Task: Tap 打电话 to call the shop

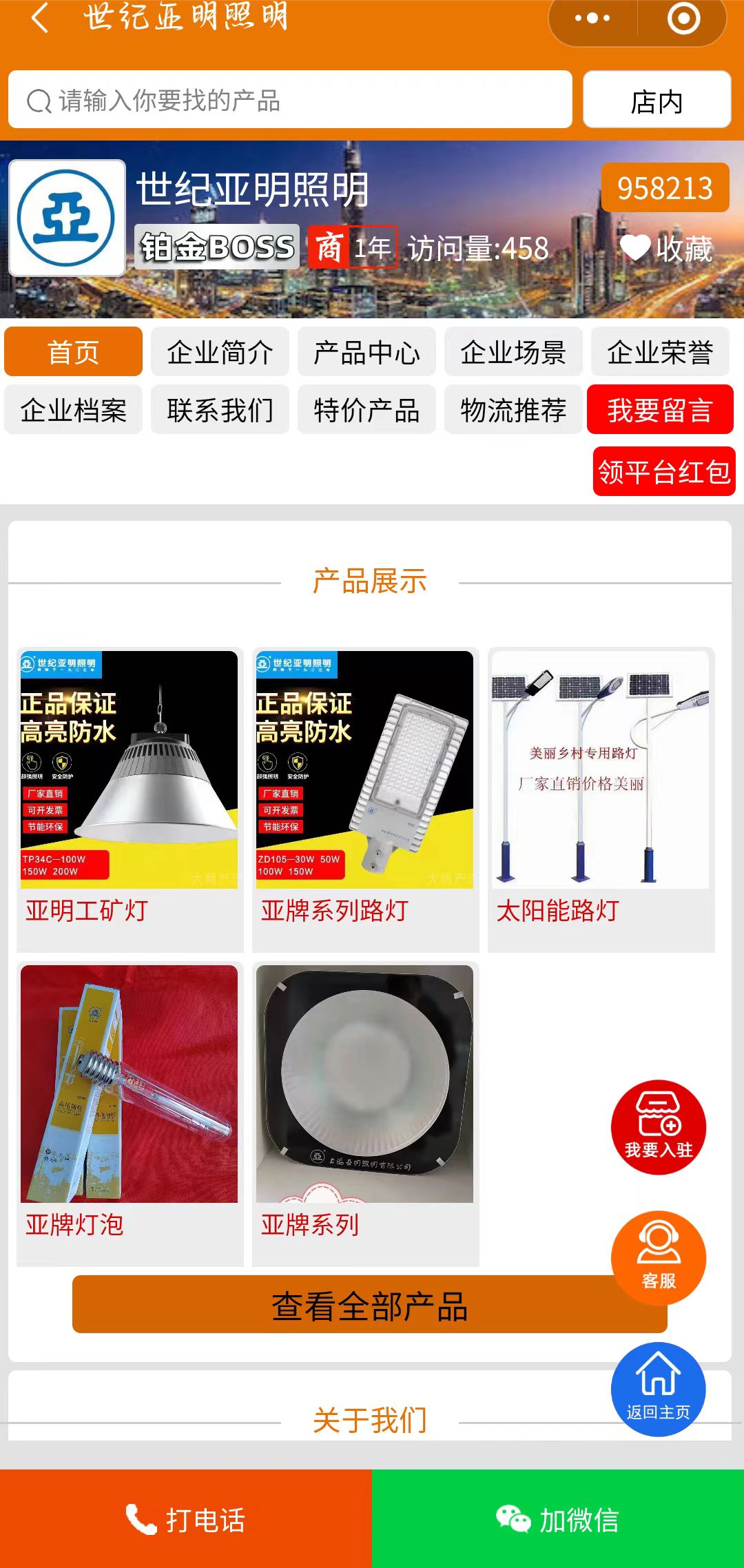Action: 186,1519
